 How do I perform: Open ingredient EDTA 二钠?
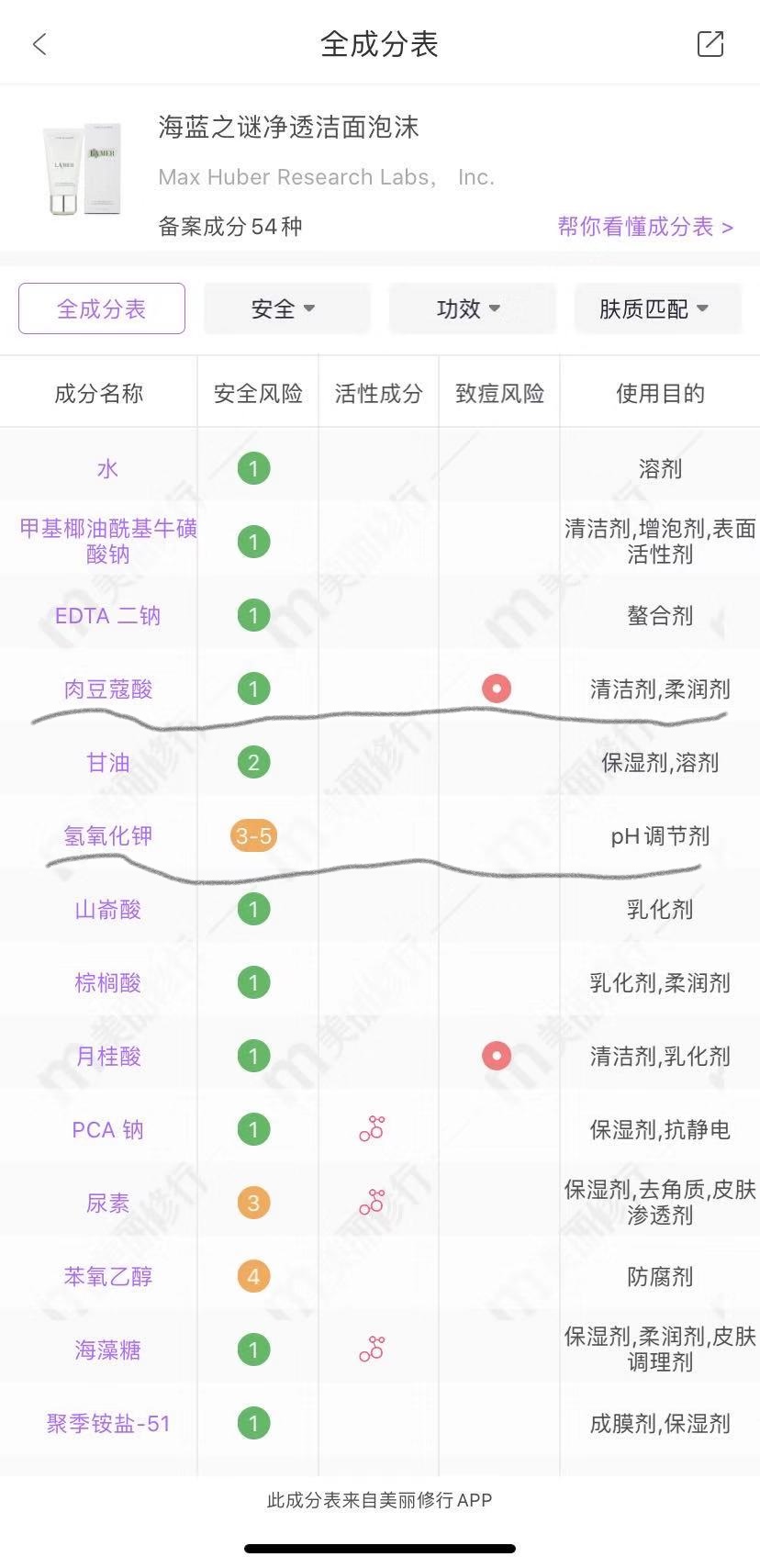pos(108,615)
